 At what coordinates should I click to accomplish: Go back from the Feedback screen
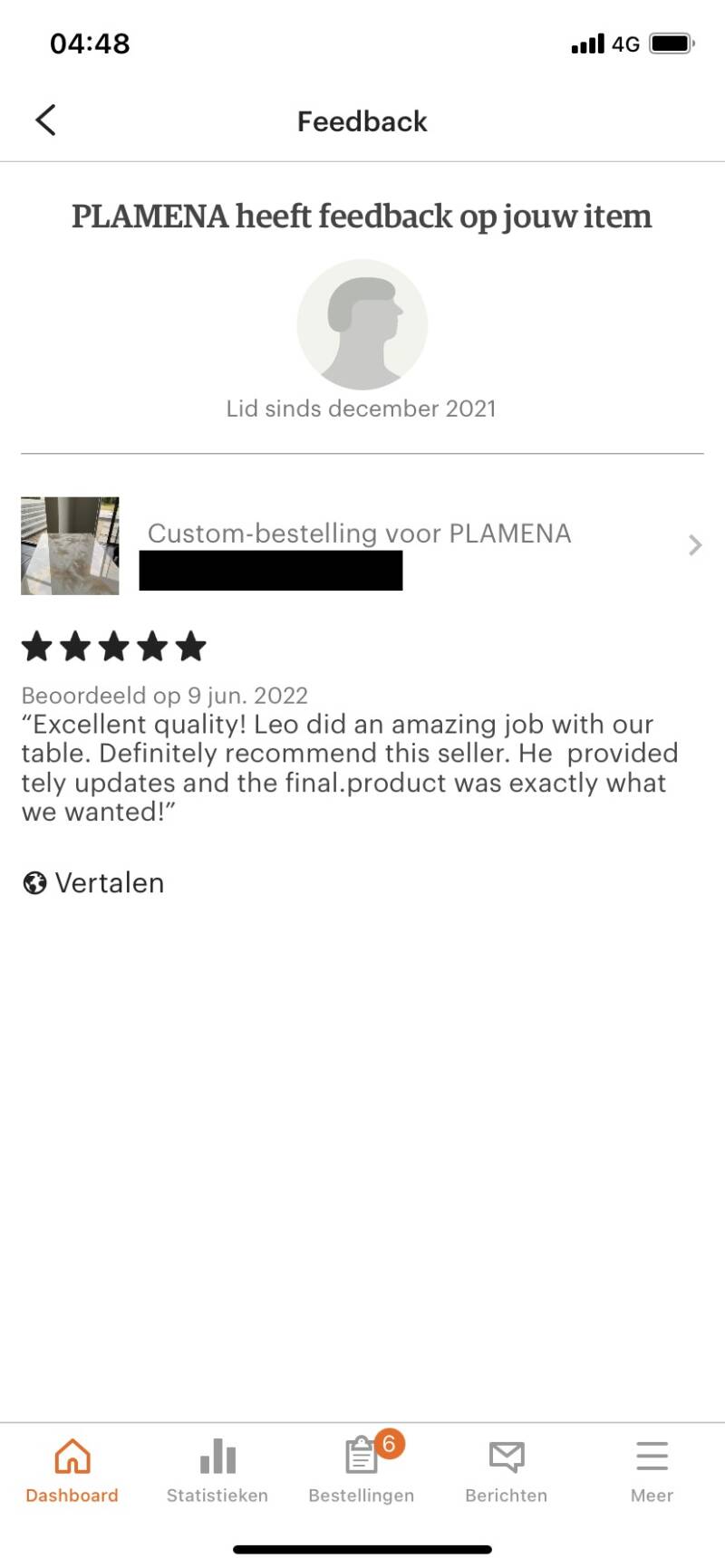point(45,120)
